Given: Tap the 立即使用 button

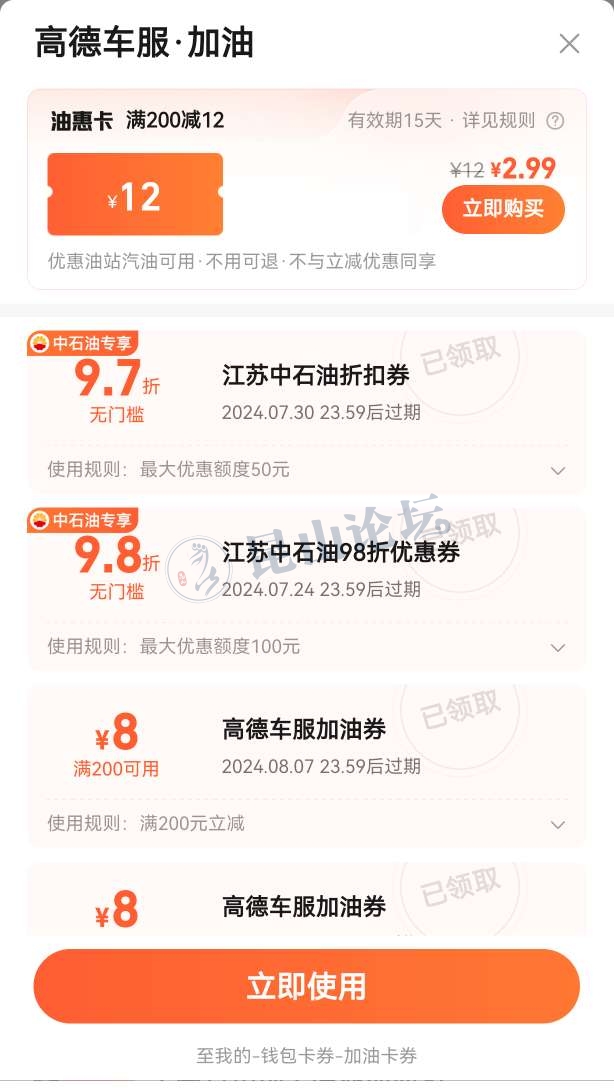Looking at the screenshot, I should pos(306,986).
